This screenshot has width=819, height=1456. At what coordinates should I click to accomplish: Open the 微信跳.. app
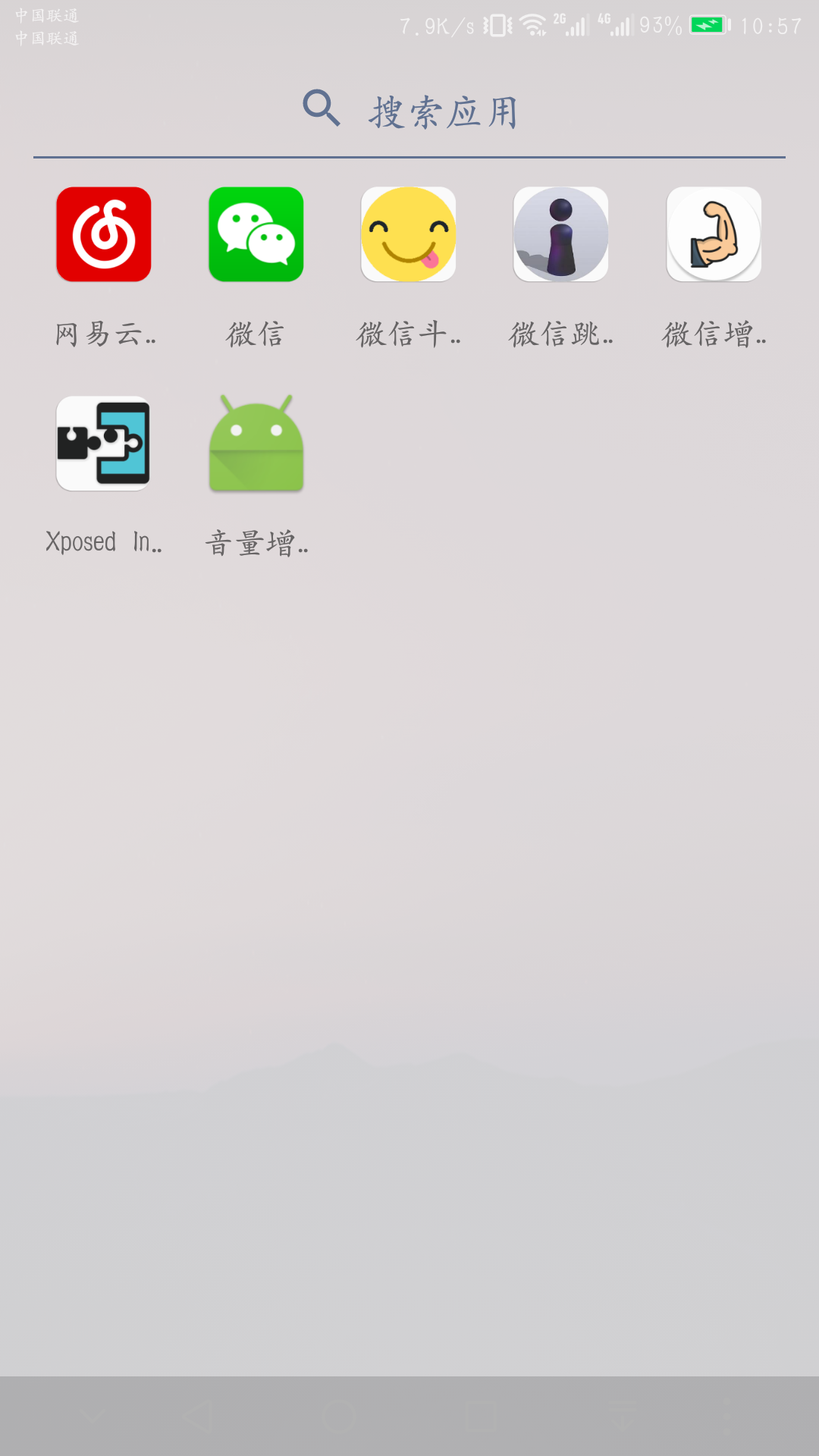pos(561,234)
